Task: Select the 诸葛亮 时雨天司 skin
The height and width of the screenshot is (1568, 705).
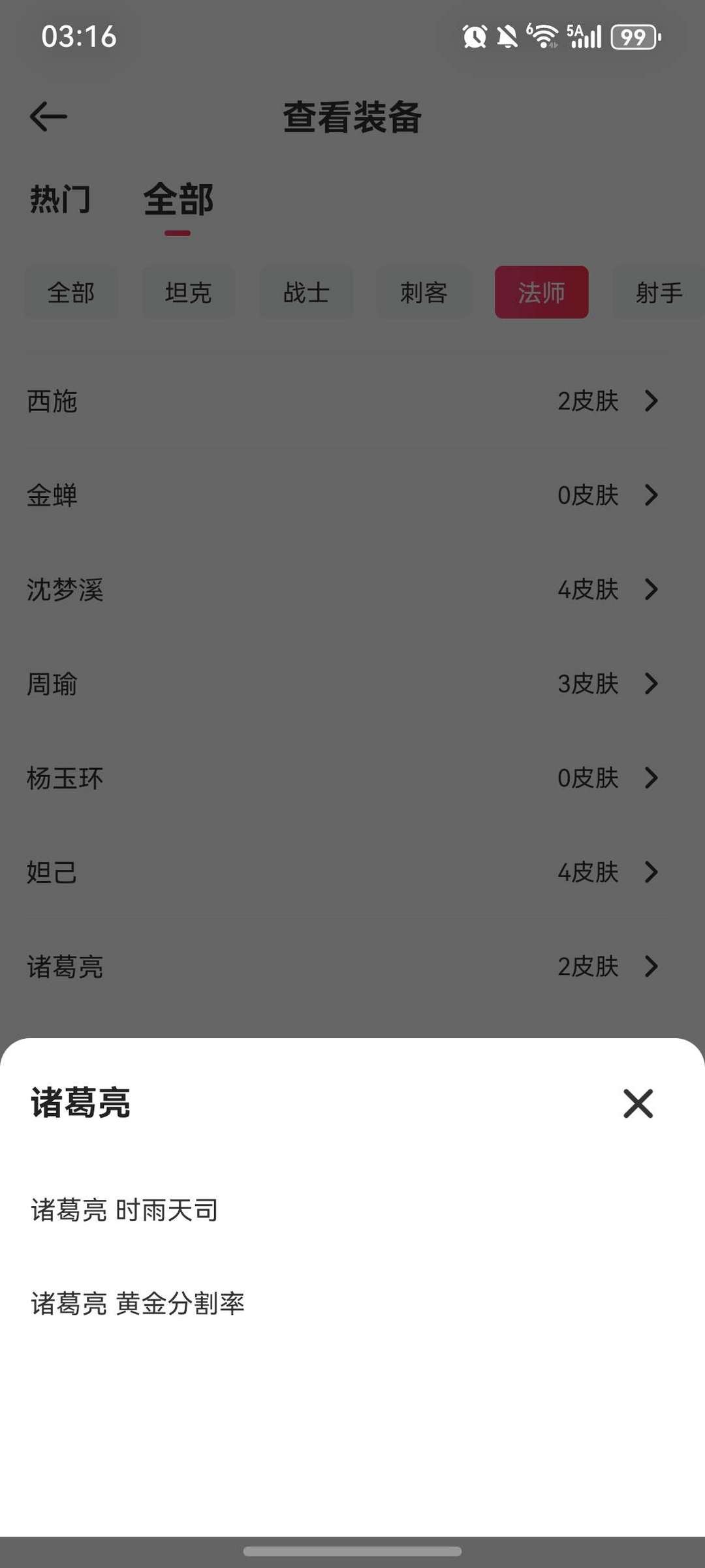Action: [125, 1210]
